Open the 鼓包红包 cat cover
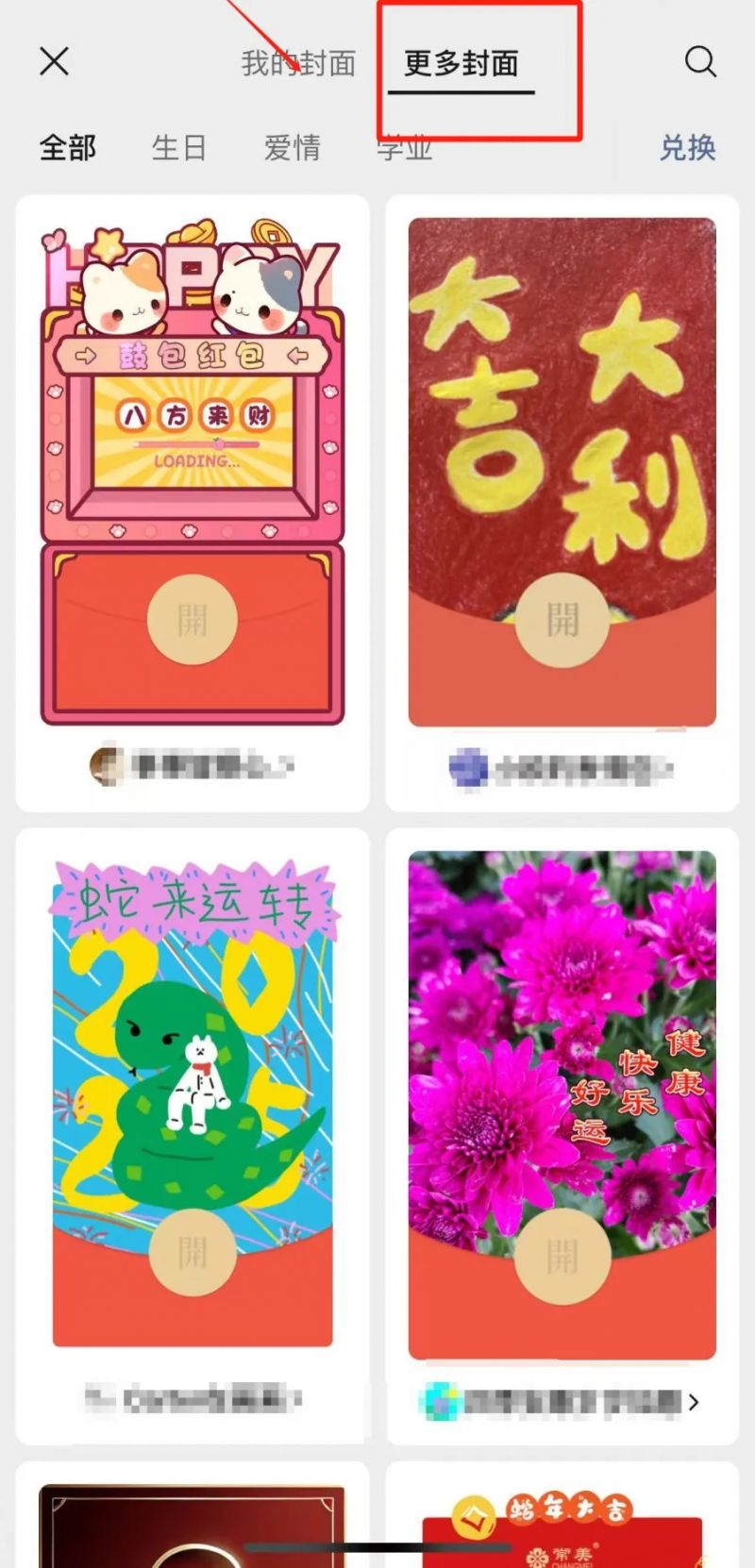Image resolution: width=755 pixels, height=1568 pixels. (193, 472)
